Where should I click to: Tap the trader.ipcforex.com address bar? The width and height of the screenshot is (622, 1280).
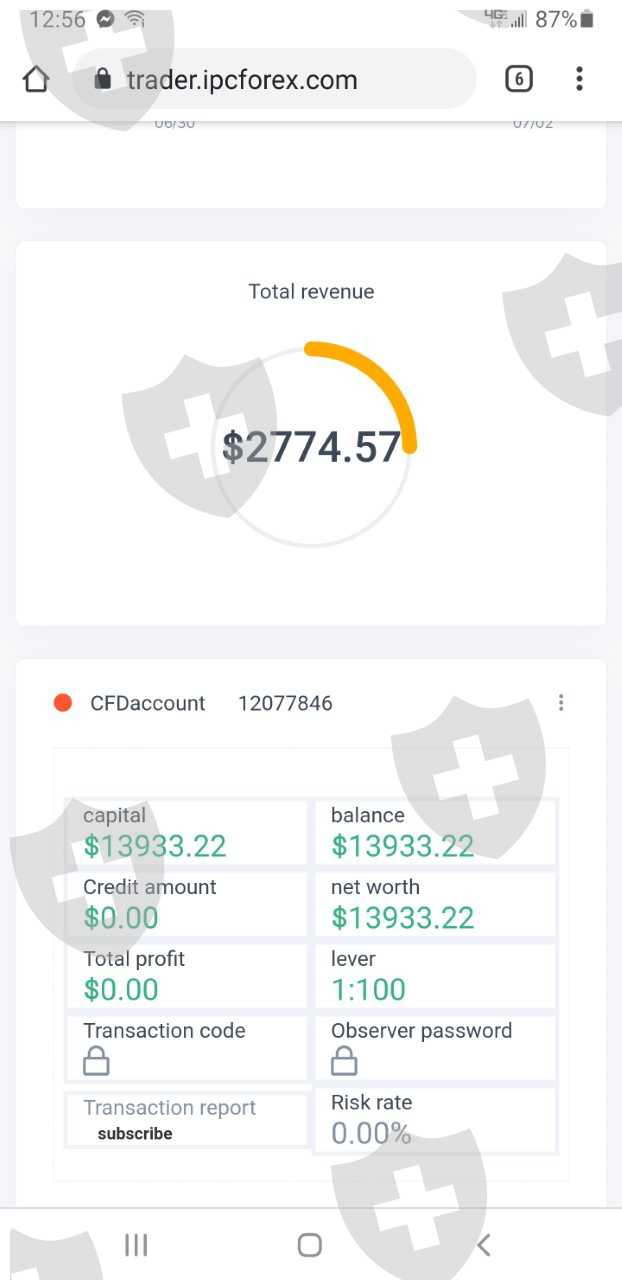click(274, 80)
